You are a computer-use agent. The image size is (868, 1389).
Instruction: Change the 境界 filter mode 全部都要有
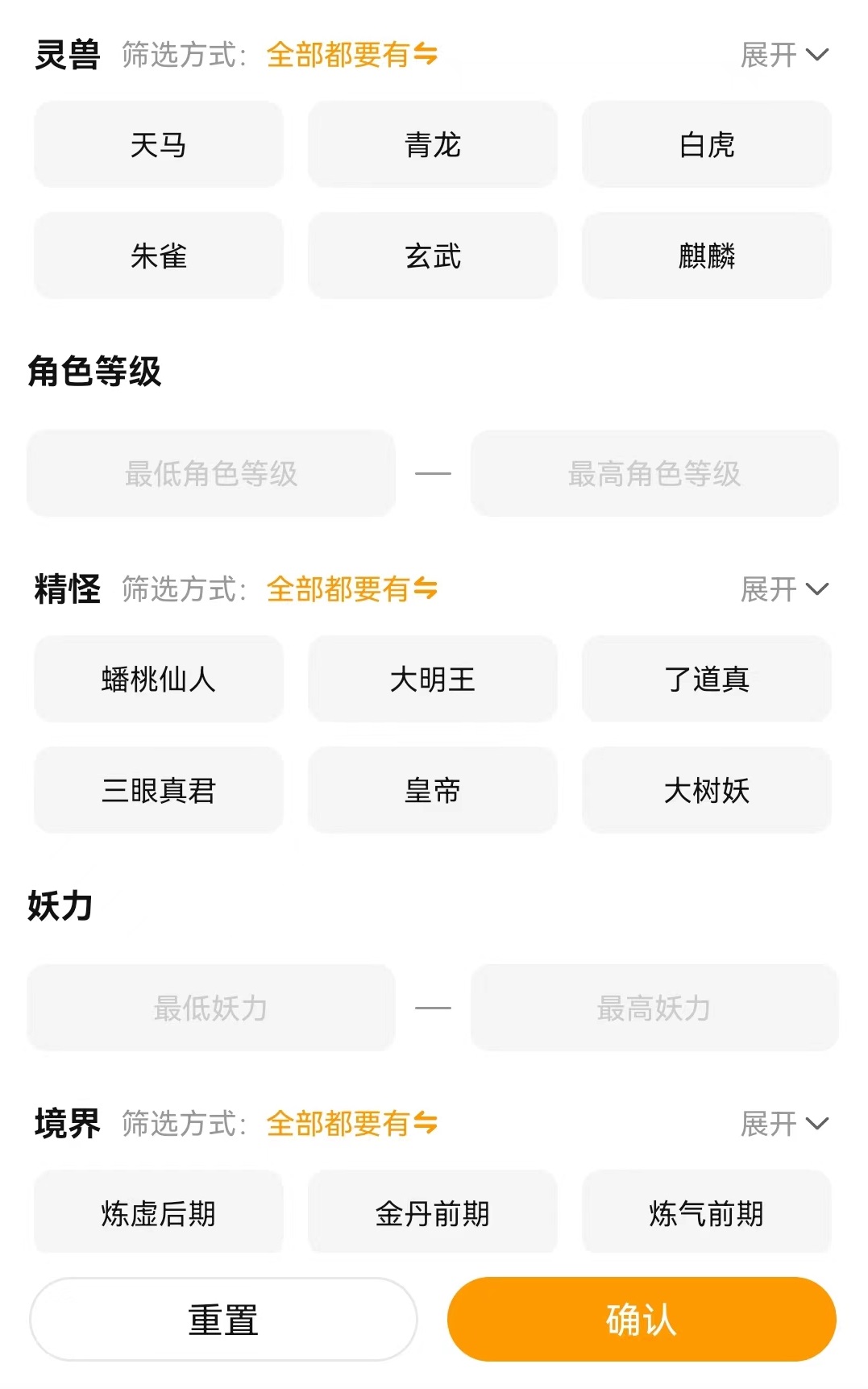tap(351, 1124)
